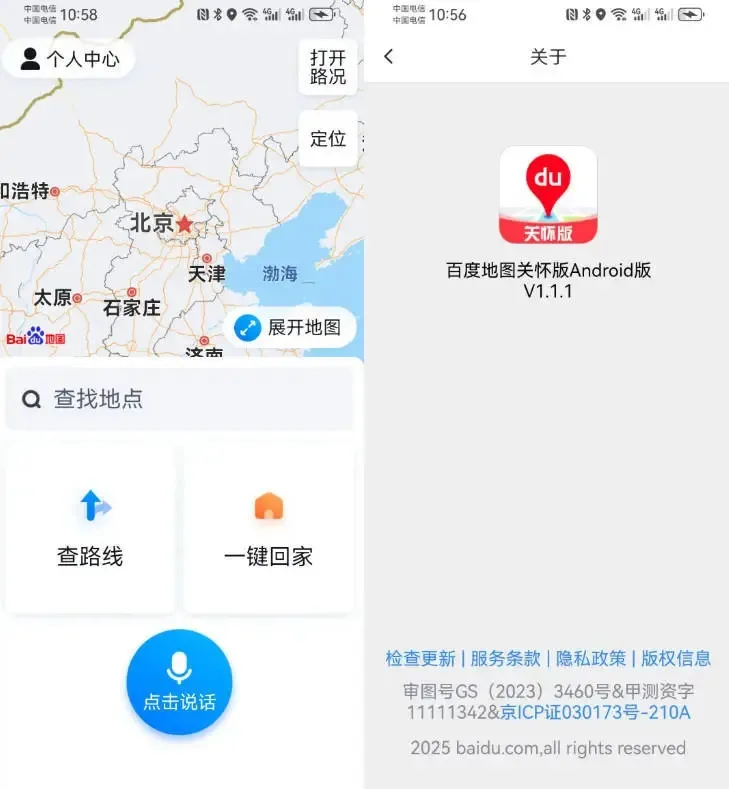Screen dimensions: 729x789
Task: Open the 个人中心 personal center
Action: (x=68, y=59)
